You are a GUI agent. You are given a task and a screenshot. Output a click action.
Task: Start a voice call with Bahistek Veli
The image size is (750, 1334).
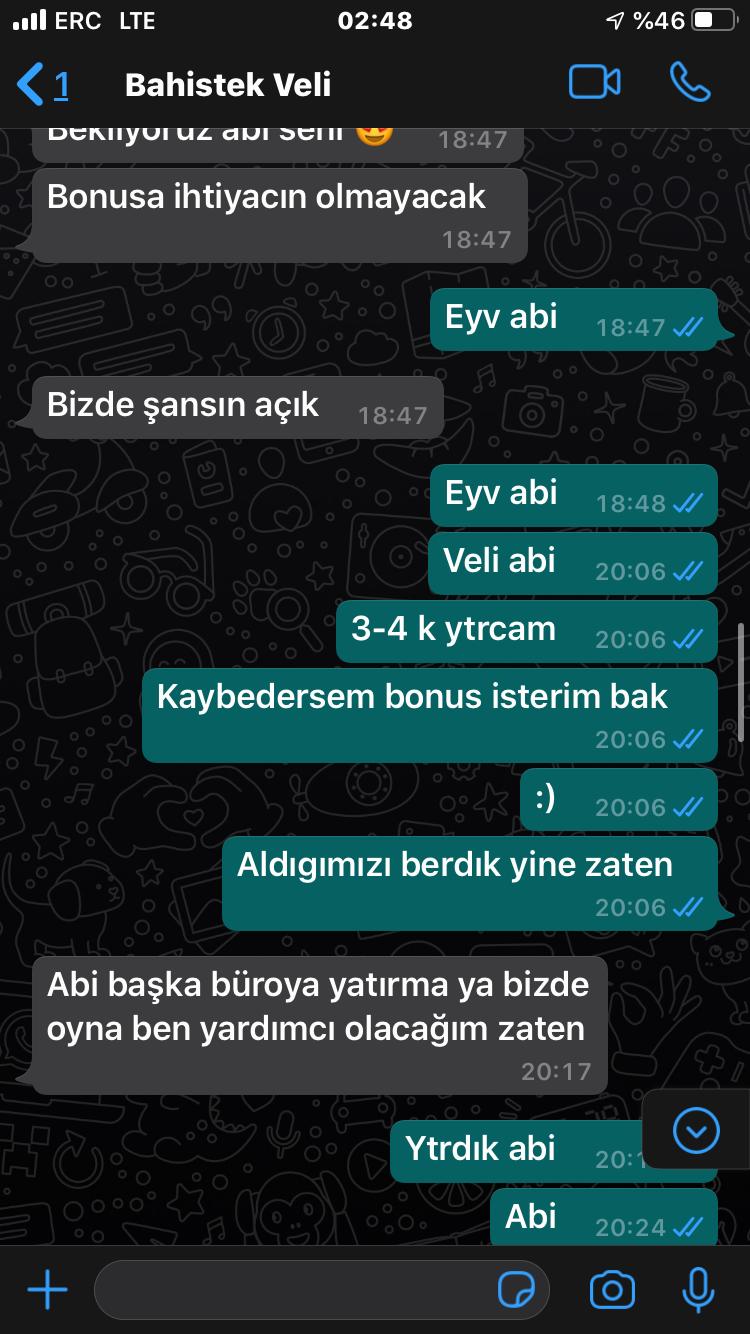(x=690, y=83)
